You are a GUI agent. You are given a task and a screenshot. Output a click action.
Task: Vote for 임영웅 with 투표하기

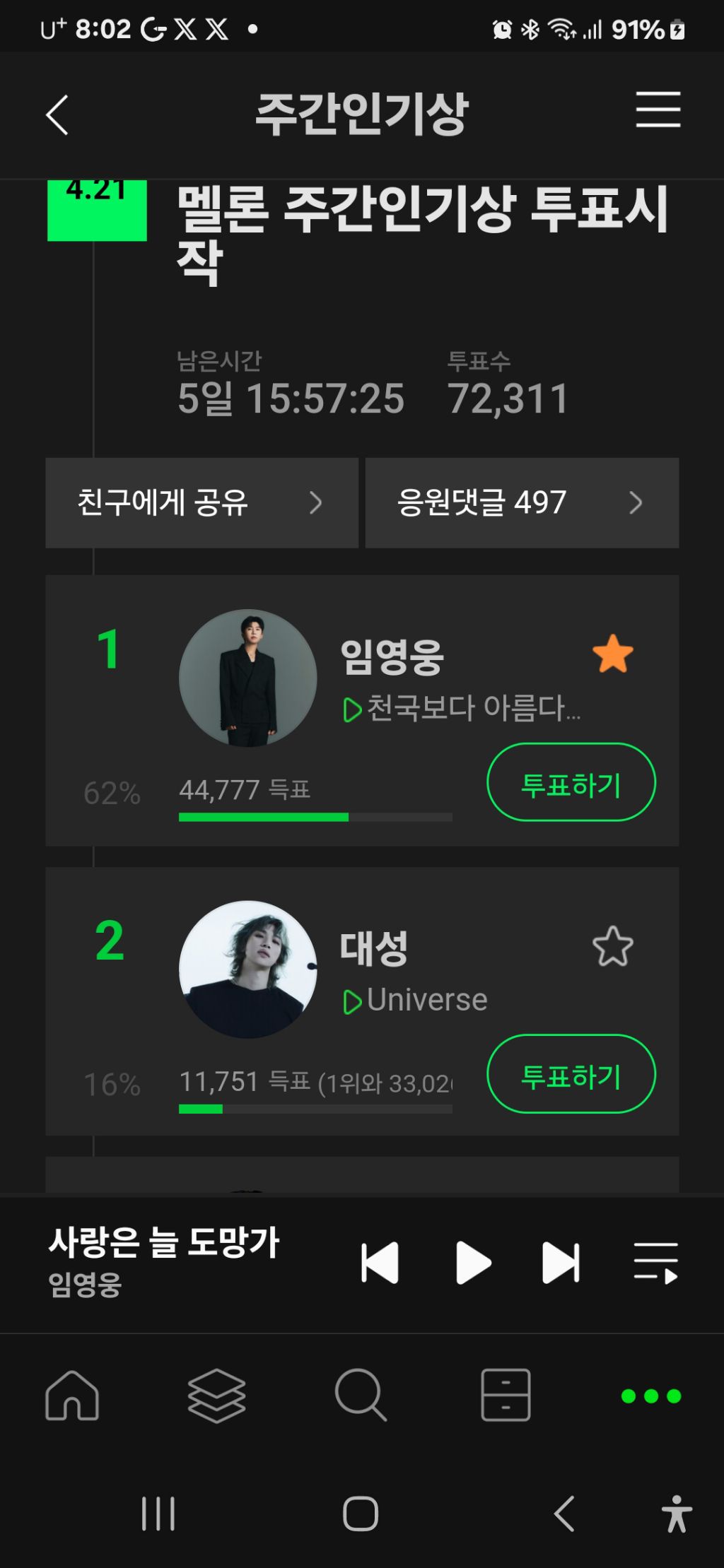coord(571,782)
